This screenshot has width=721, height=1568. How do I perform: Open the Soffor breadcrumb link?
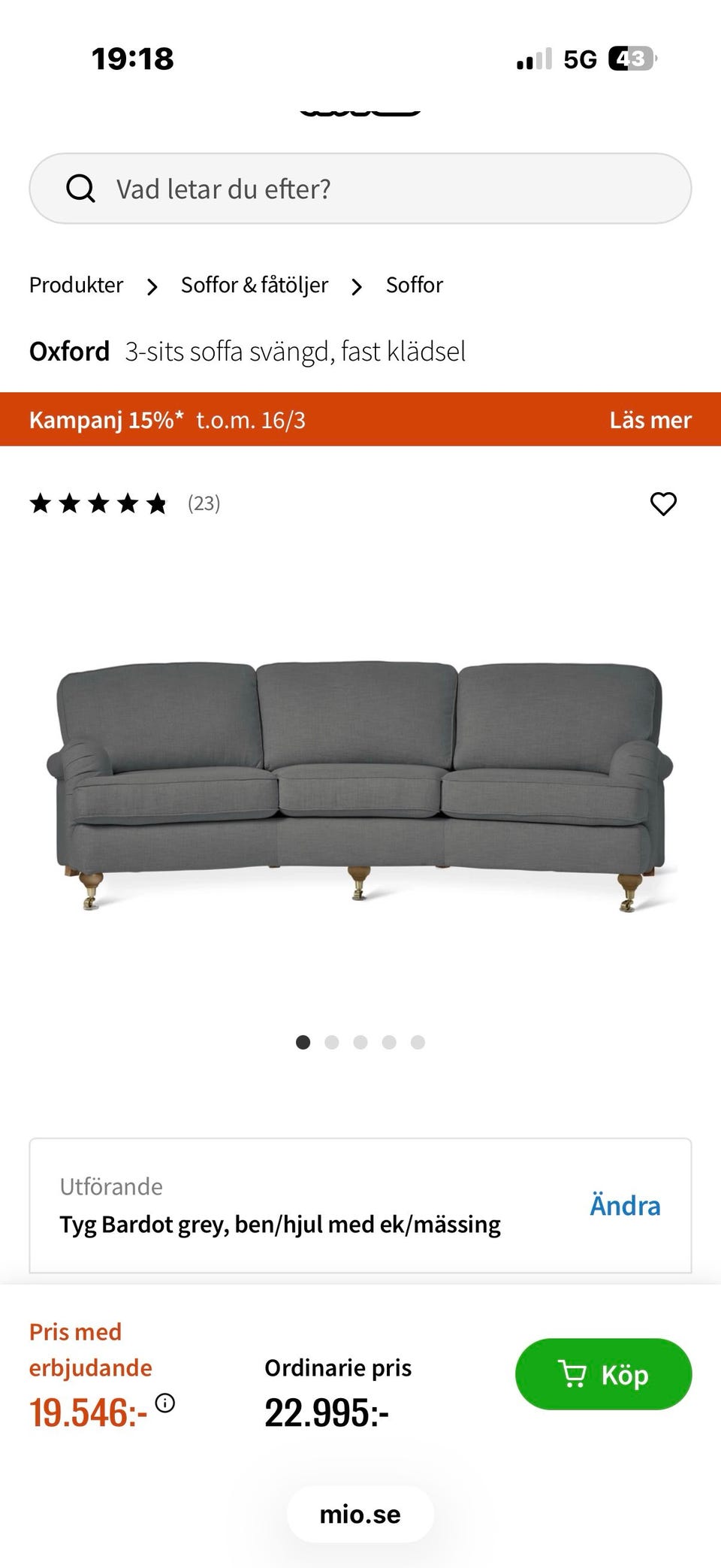[414, 286]
